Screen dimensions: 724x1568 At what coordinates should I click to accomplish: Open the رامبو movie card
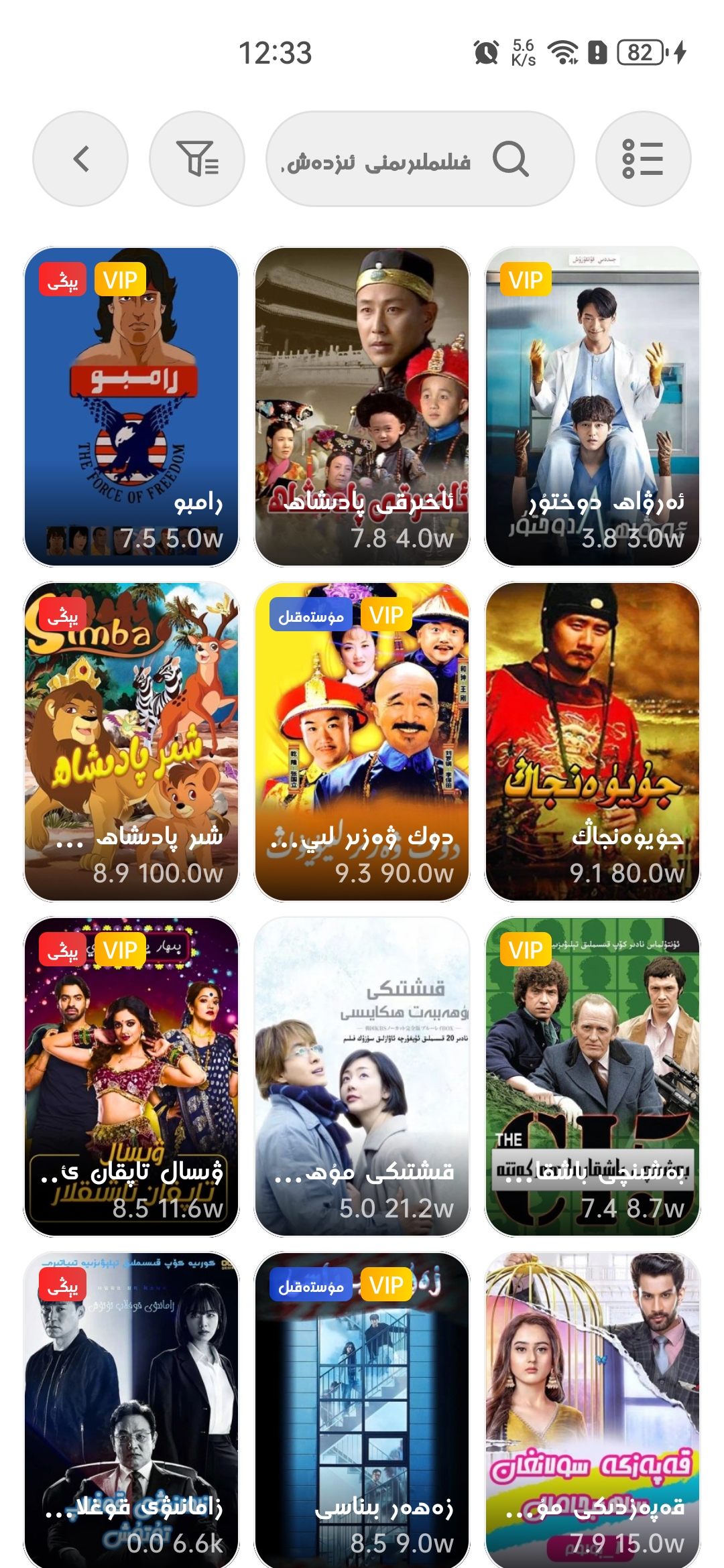(x=131, y=407)
